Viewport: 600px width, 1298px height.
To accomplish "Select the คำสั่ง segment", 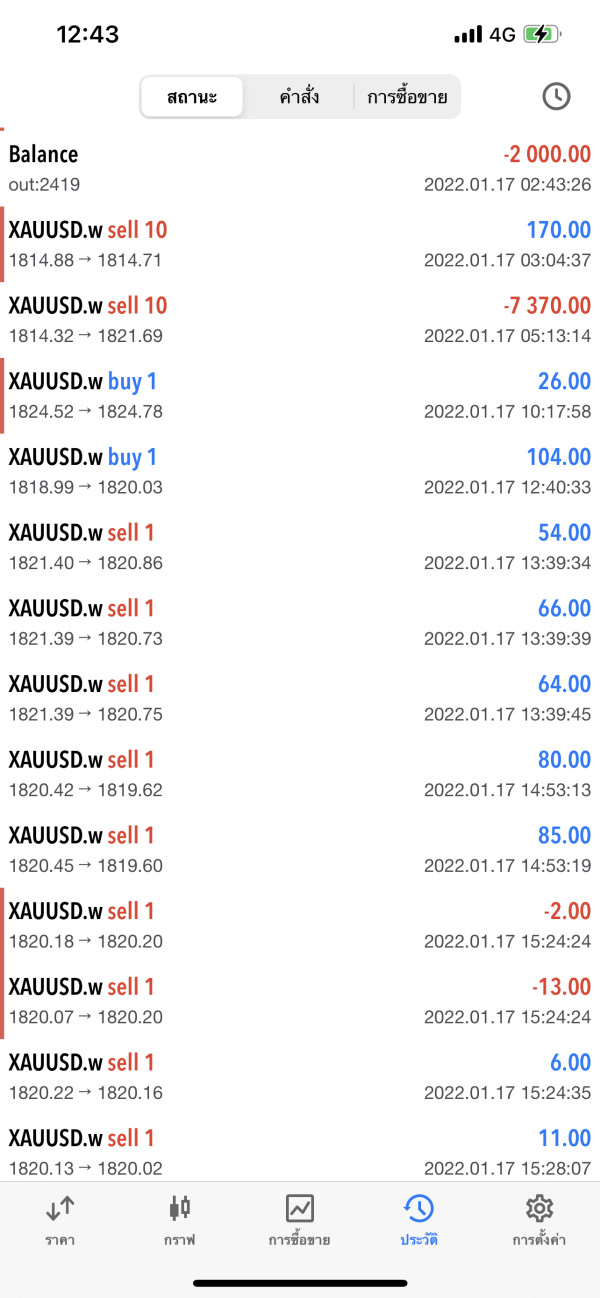I will pos(298,98).
